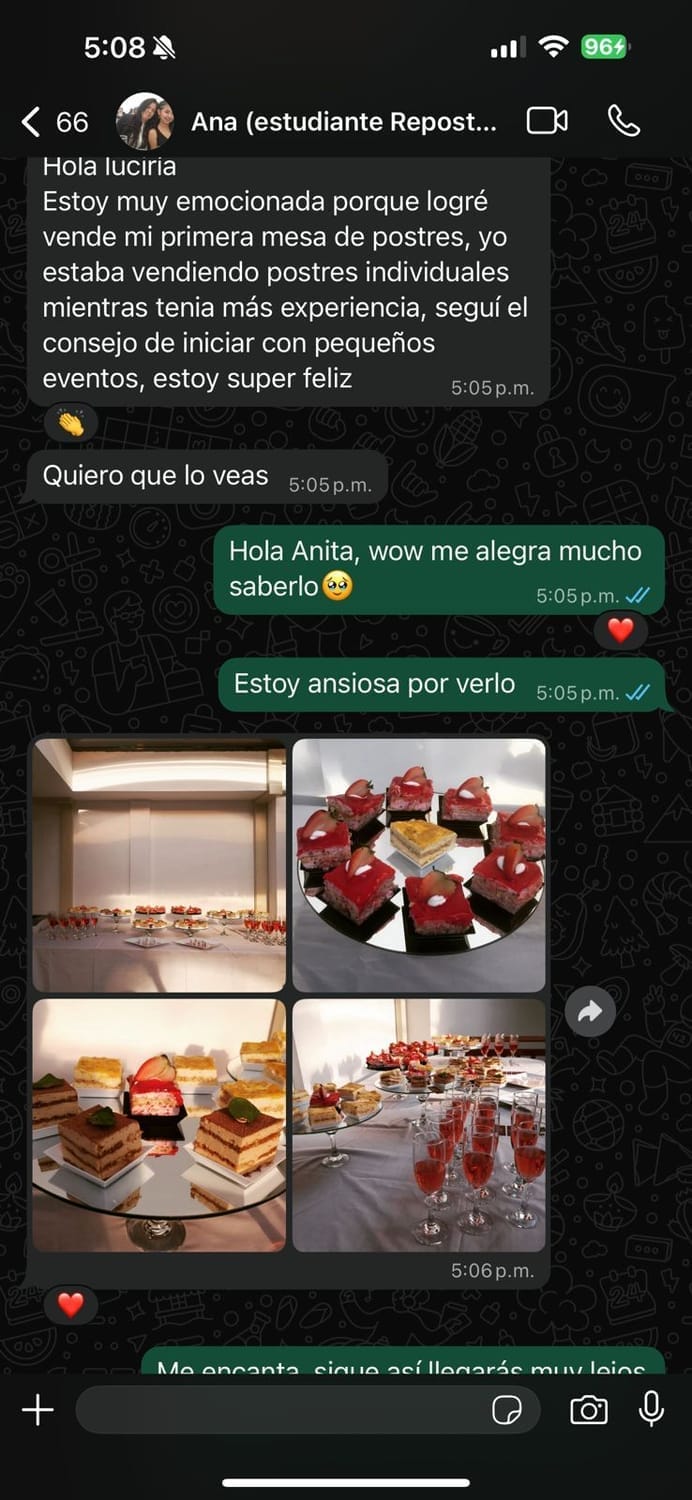This screenshot has height=1500, width=692.
Task: Open the attachment plus menu
Action: pyautogui.click(x=38, y=1410)
